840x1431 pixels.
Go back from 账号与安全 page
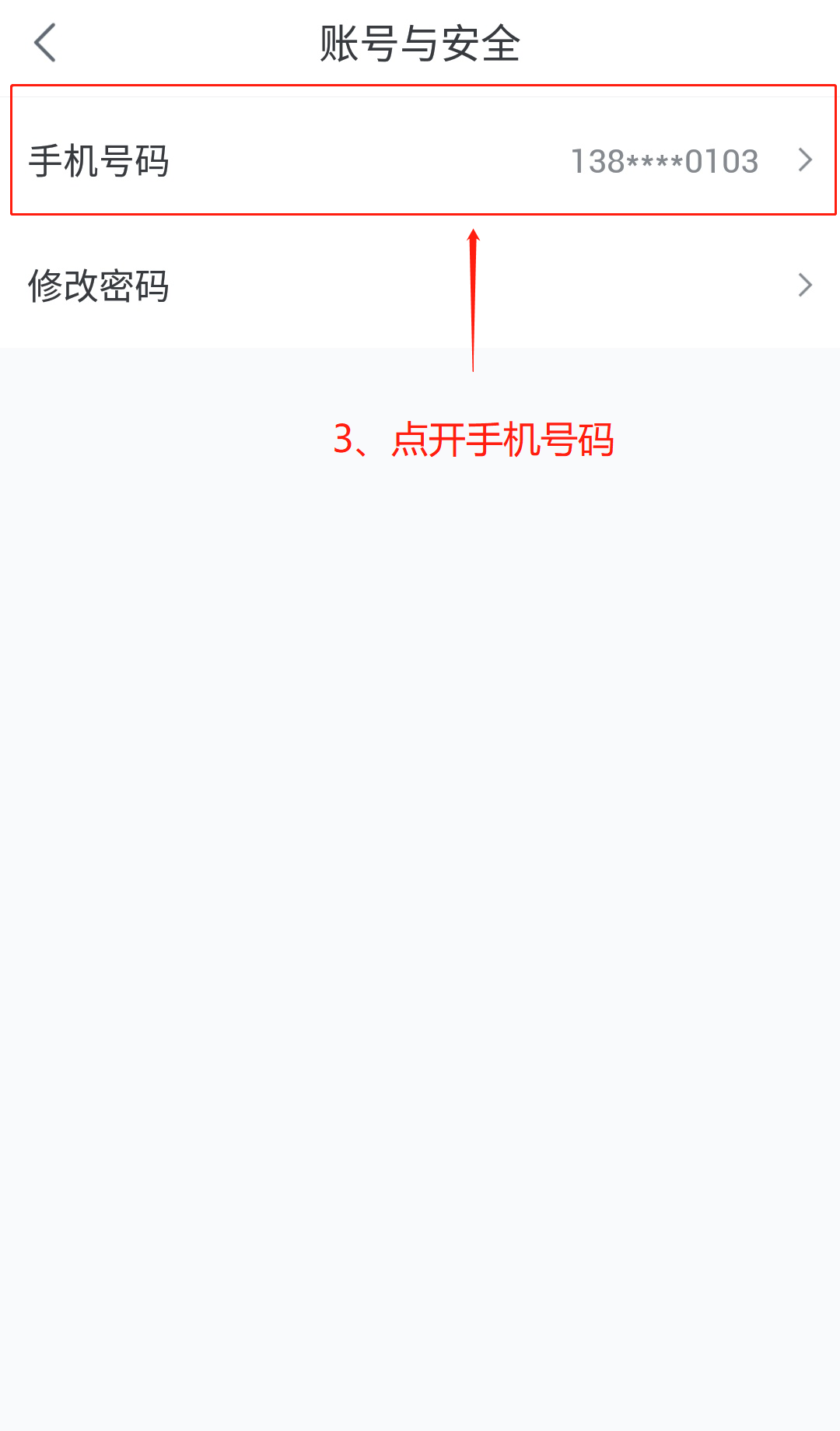tap(45, 43)
